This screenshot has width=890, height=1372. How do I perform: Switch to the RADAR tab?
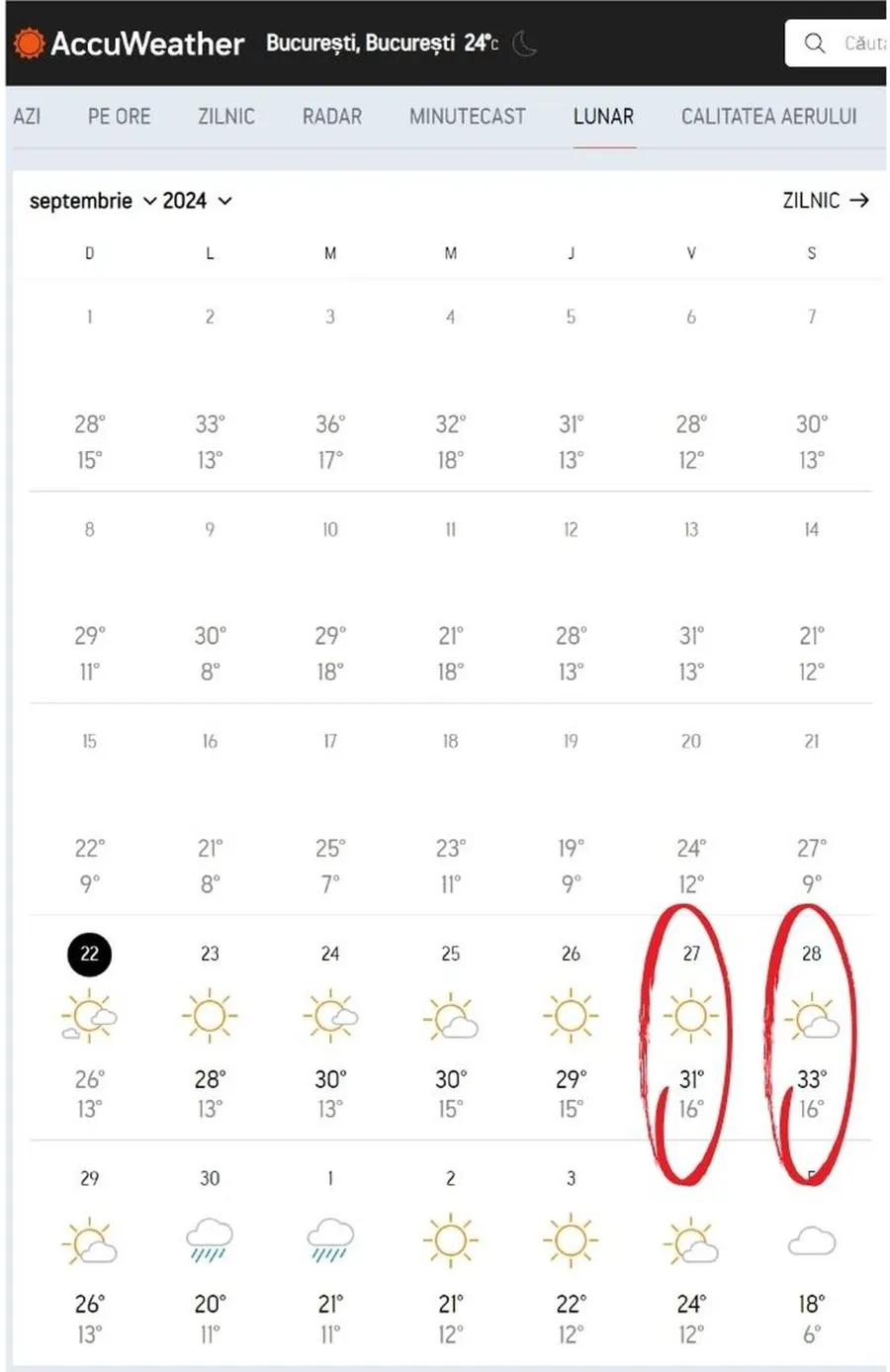point(331,117)
